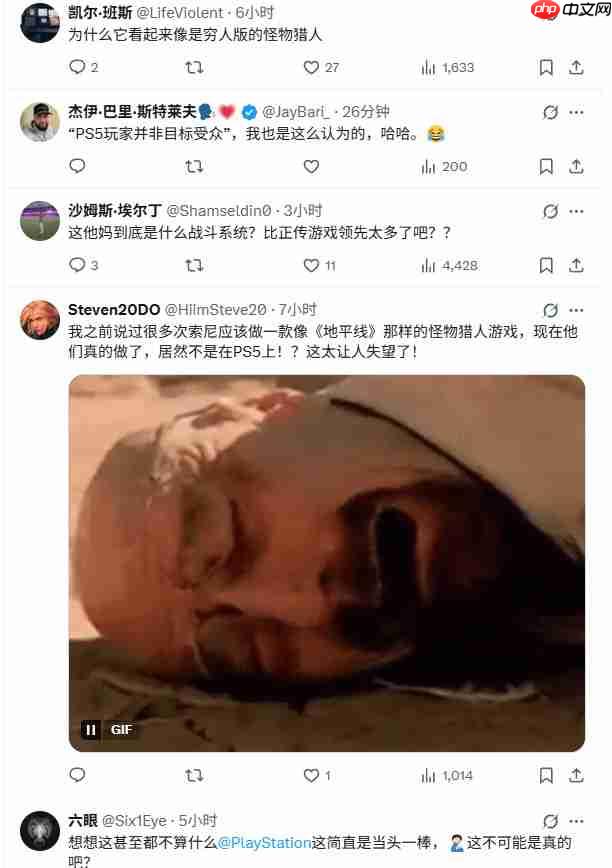The height and width of the screenshot is (868, 612).
Task: Open more options on @JayBari_ tweet
Action: [x=577, y=112]
